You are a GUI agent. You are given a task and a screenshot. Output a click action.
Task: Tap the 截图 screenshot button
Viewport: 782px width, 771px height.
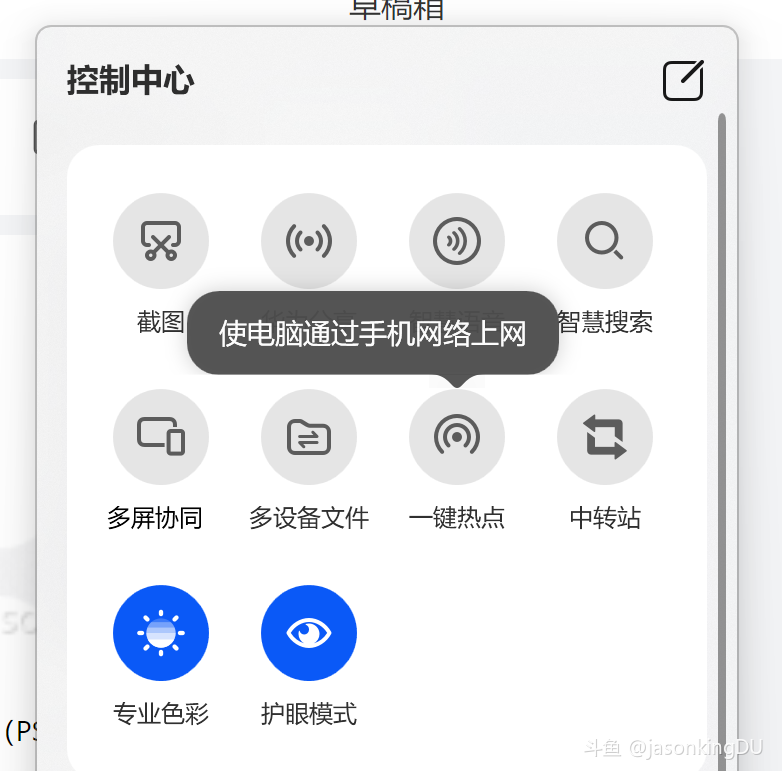(x=161, y=241)
